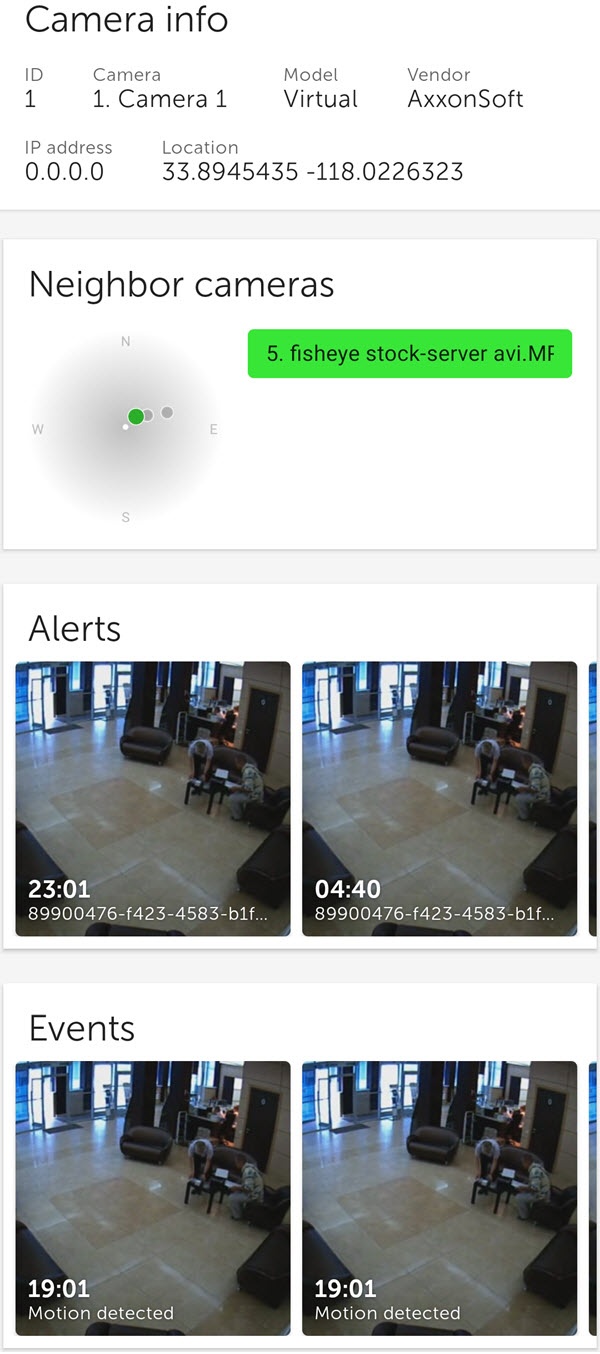
Task: Open the alert thumbnail at 04:40
Action: point(439,798)
